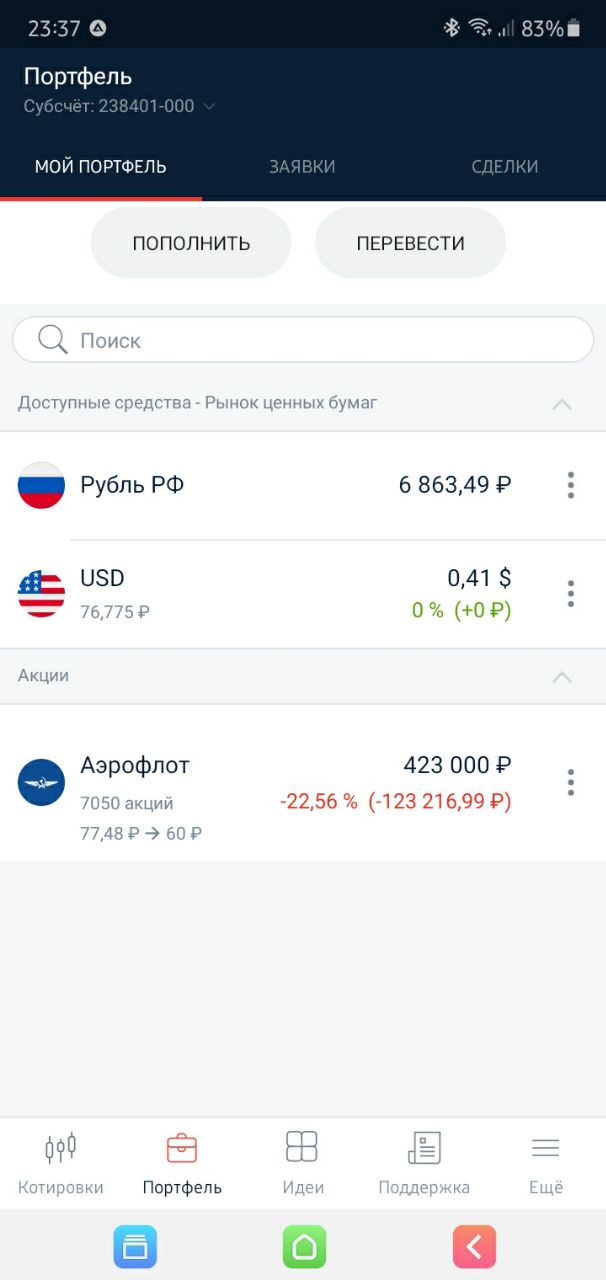This screenshot has height=1280, width=606.
Task: Collapse the Доступные средства section
Action: [562, 404]
